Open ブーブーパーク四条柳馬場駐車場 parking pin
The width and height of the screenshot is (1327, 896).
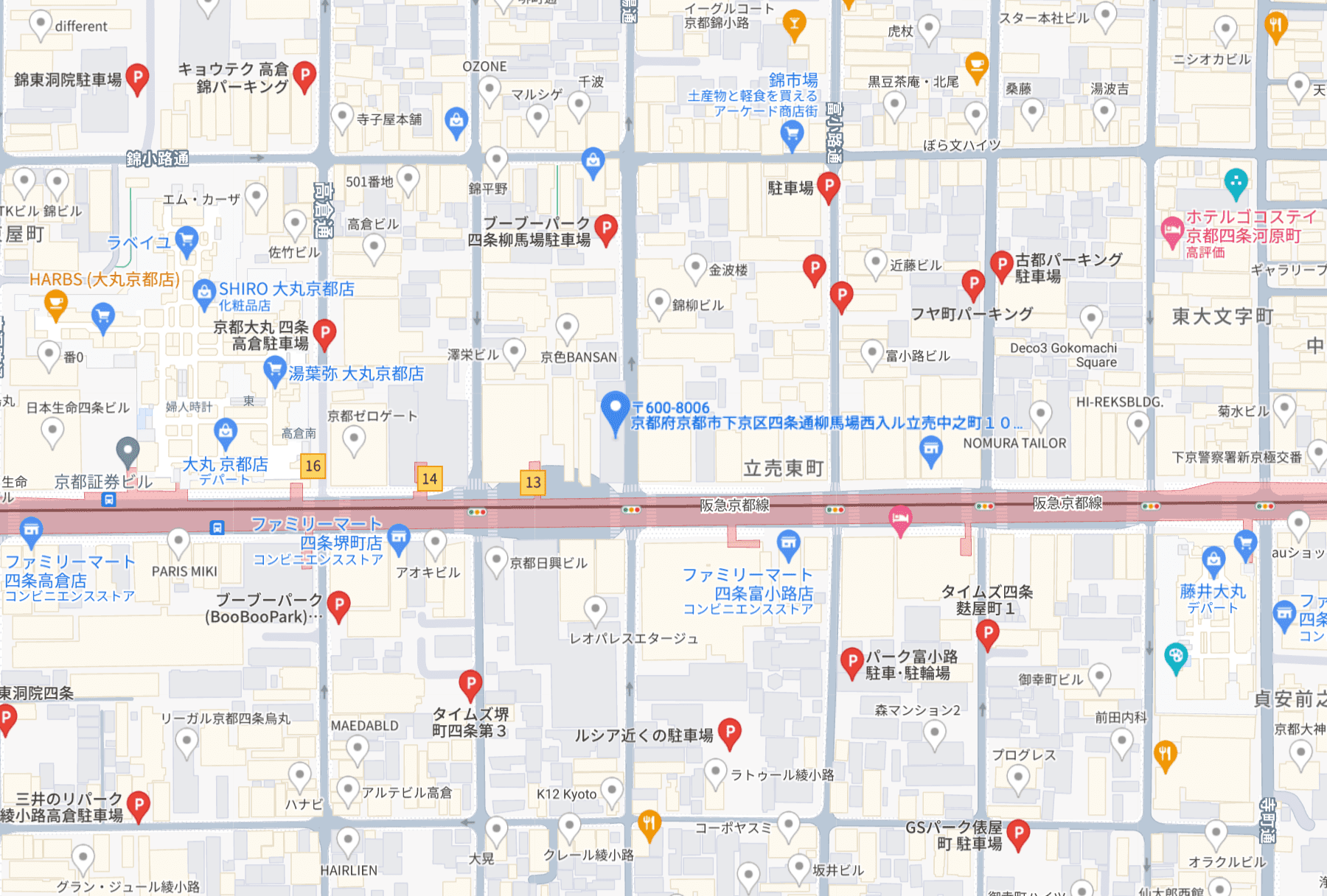pos(605,229)
